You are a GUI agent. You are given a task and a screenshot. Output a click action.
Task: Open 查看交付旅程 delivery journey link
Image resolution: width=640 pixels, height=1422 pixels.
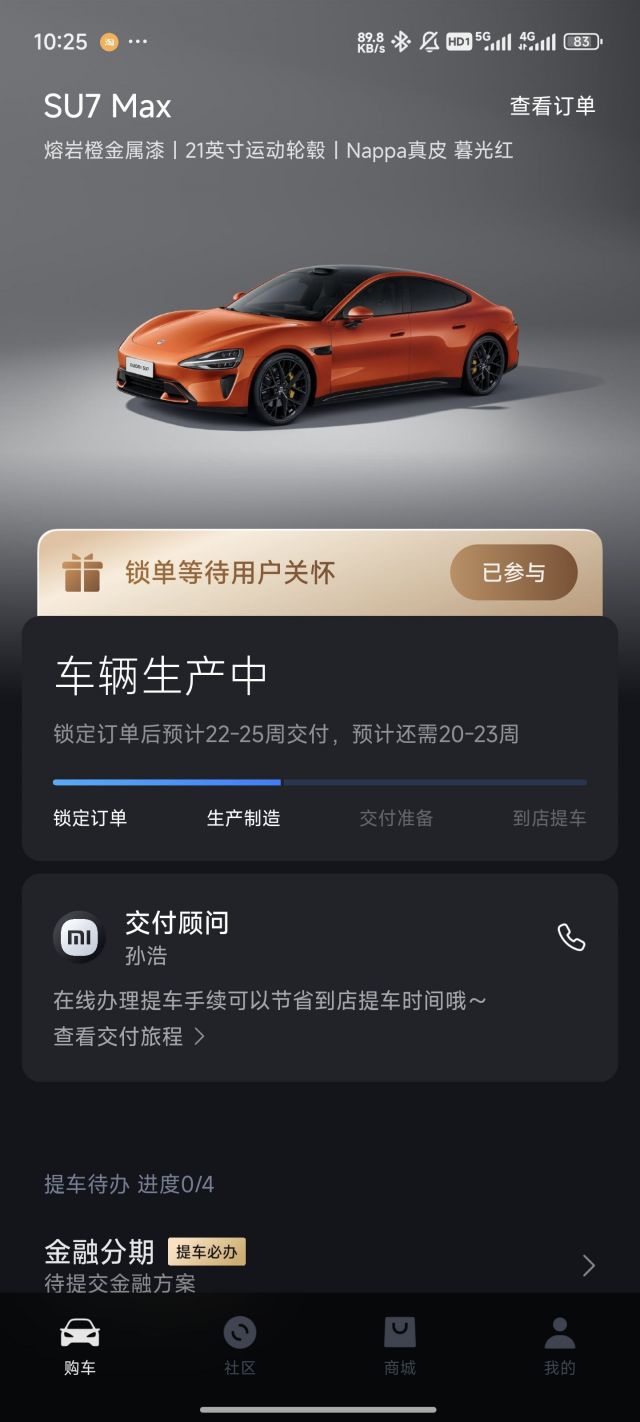(x=128, y=1036)
